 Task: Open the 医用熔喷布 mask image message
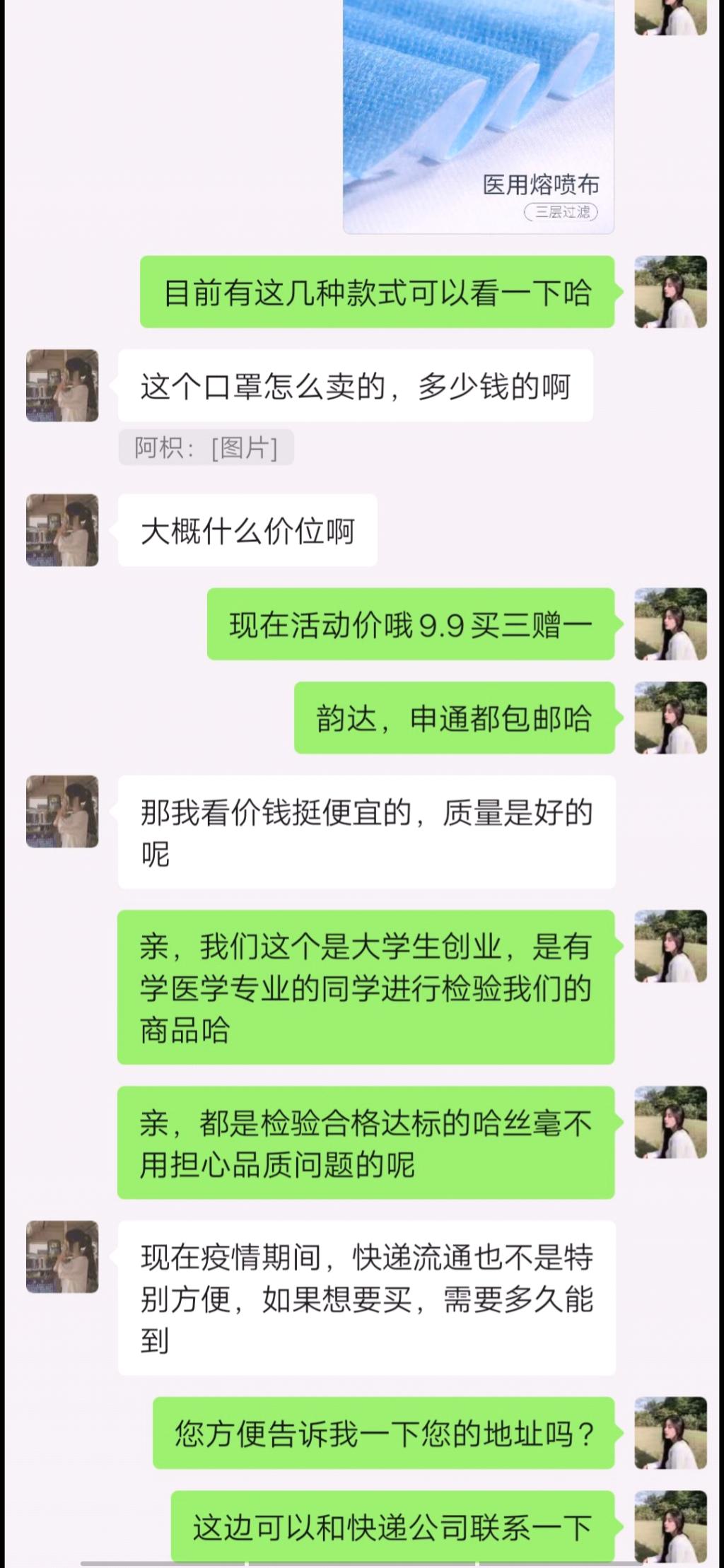tap(478, 117)
